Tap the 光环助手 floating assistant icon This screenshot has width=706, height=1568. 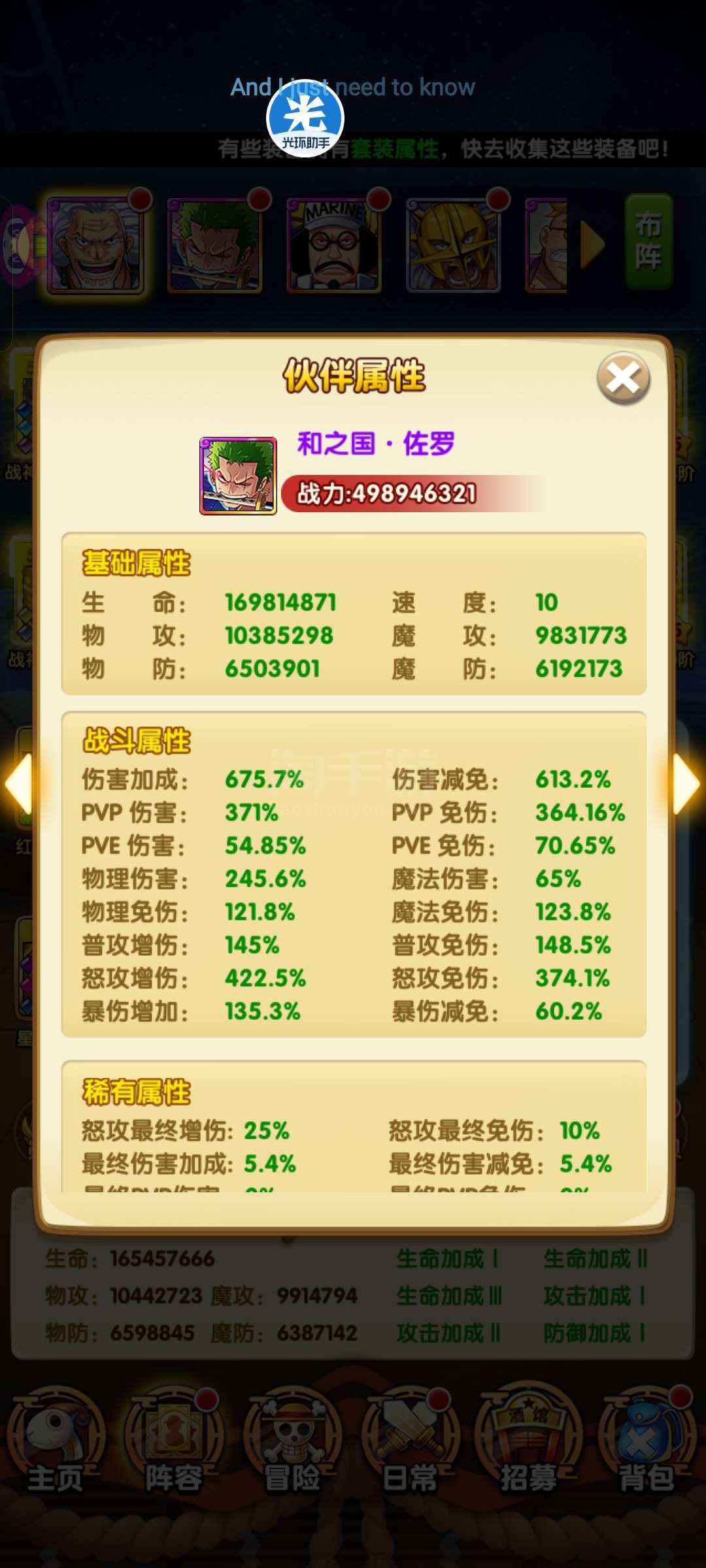pyautogui.click(x=305, y=118)
